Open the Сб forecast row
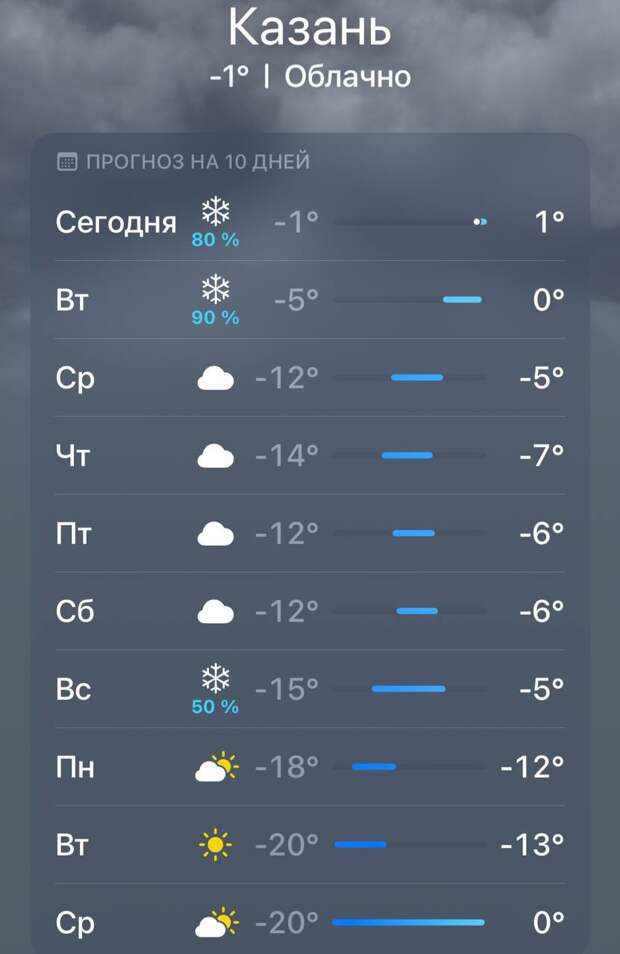 (x=310, y=610)
